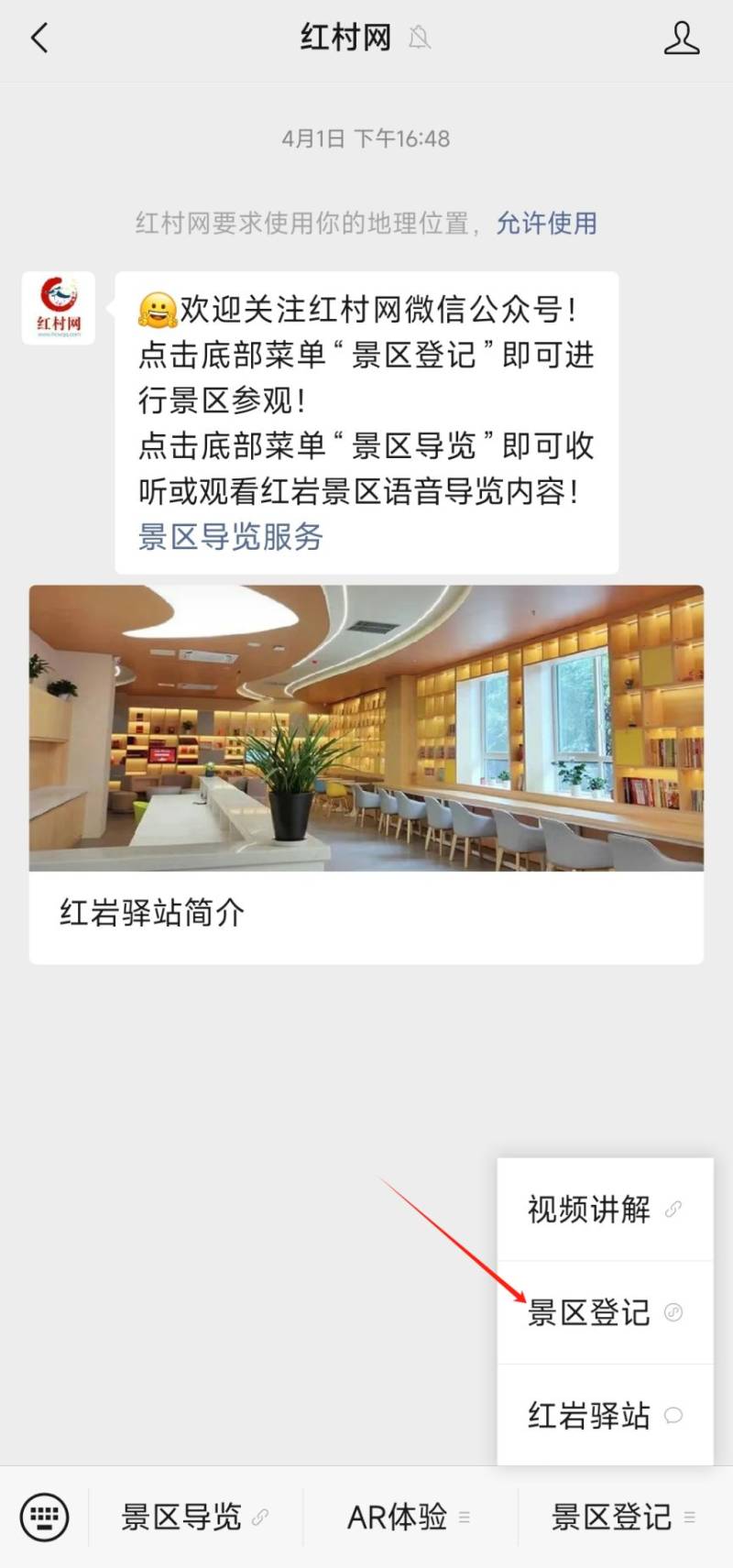Collapse the 景区登记 bottom menu

[623, 1517]
